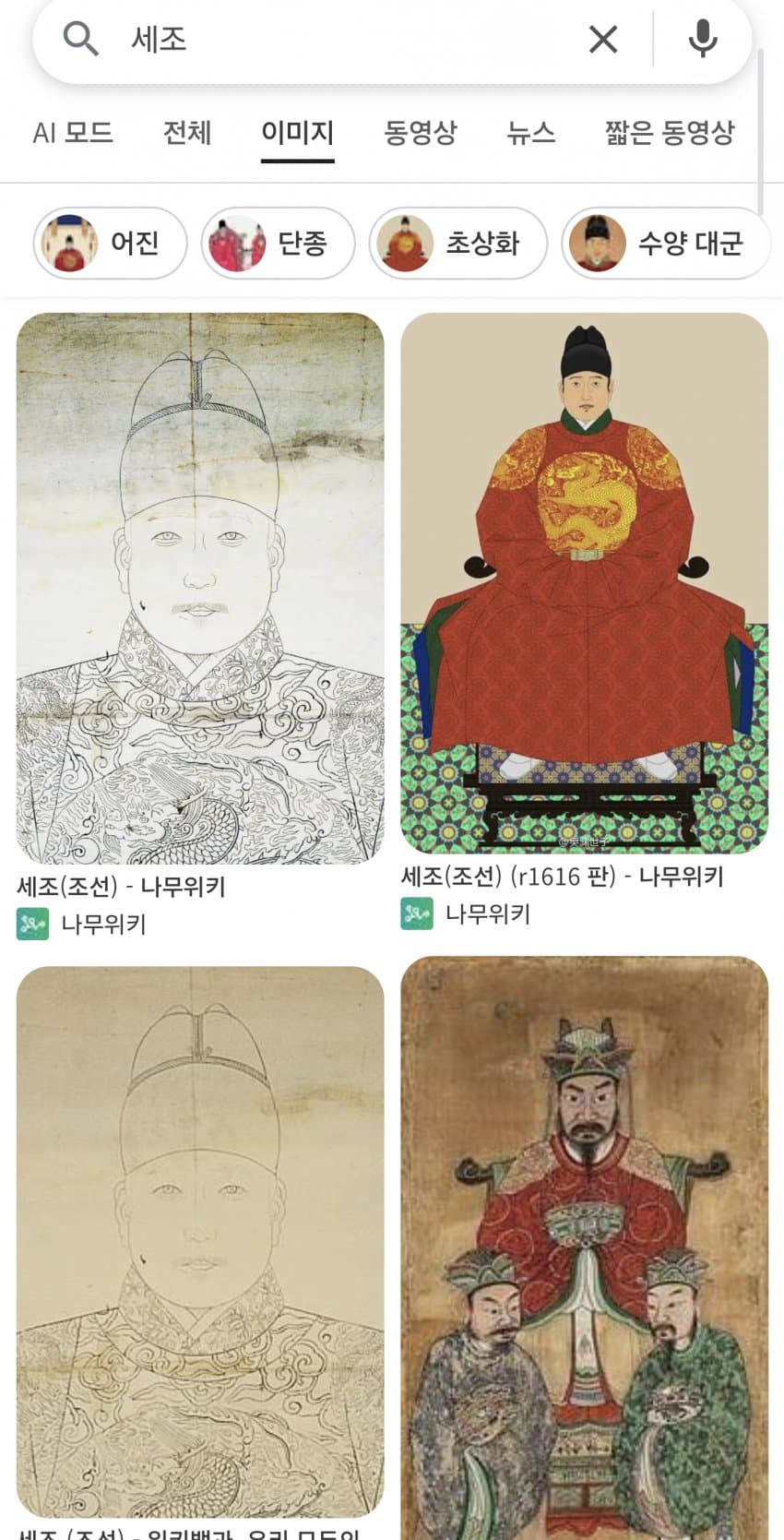This screenshot has height=1540, width=784.
Task: Tap the magnifier search icon
Action: 80,39
